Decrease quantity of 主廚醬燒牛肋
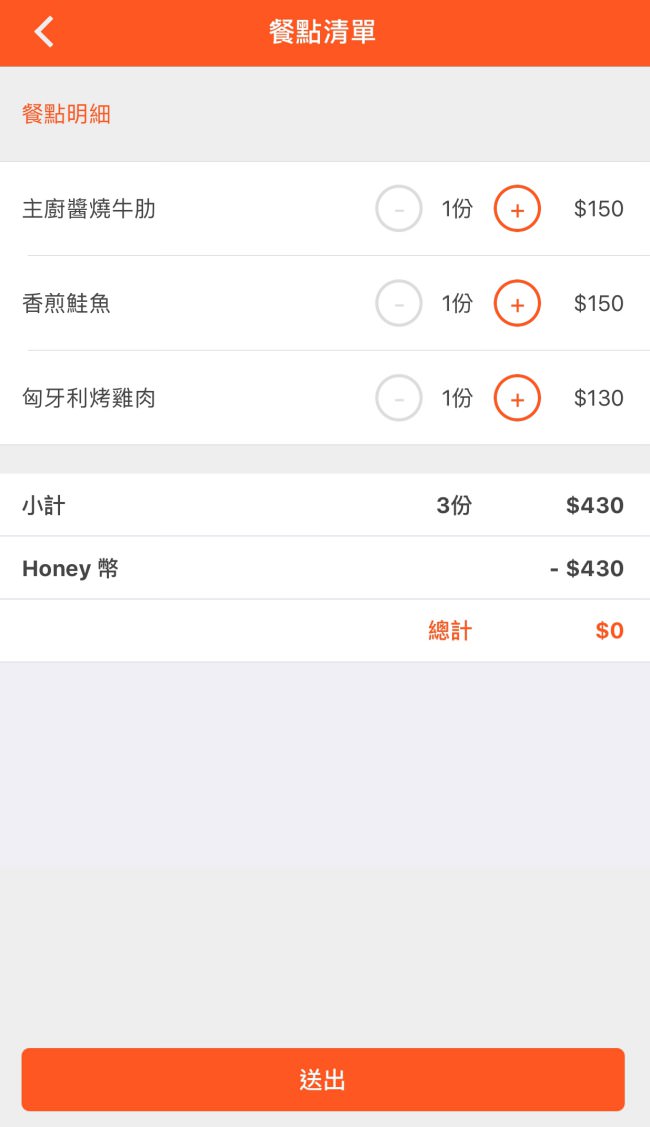Viewport: 650px width, 1127px height. tap(399, 209)
